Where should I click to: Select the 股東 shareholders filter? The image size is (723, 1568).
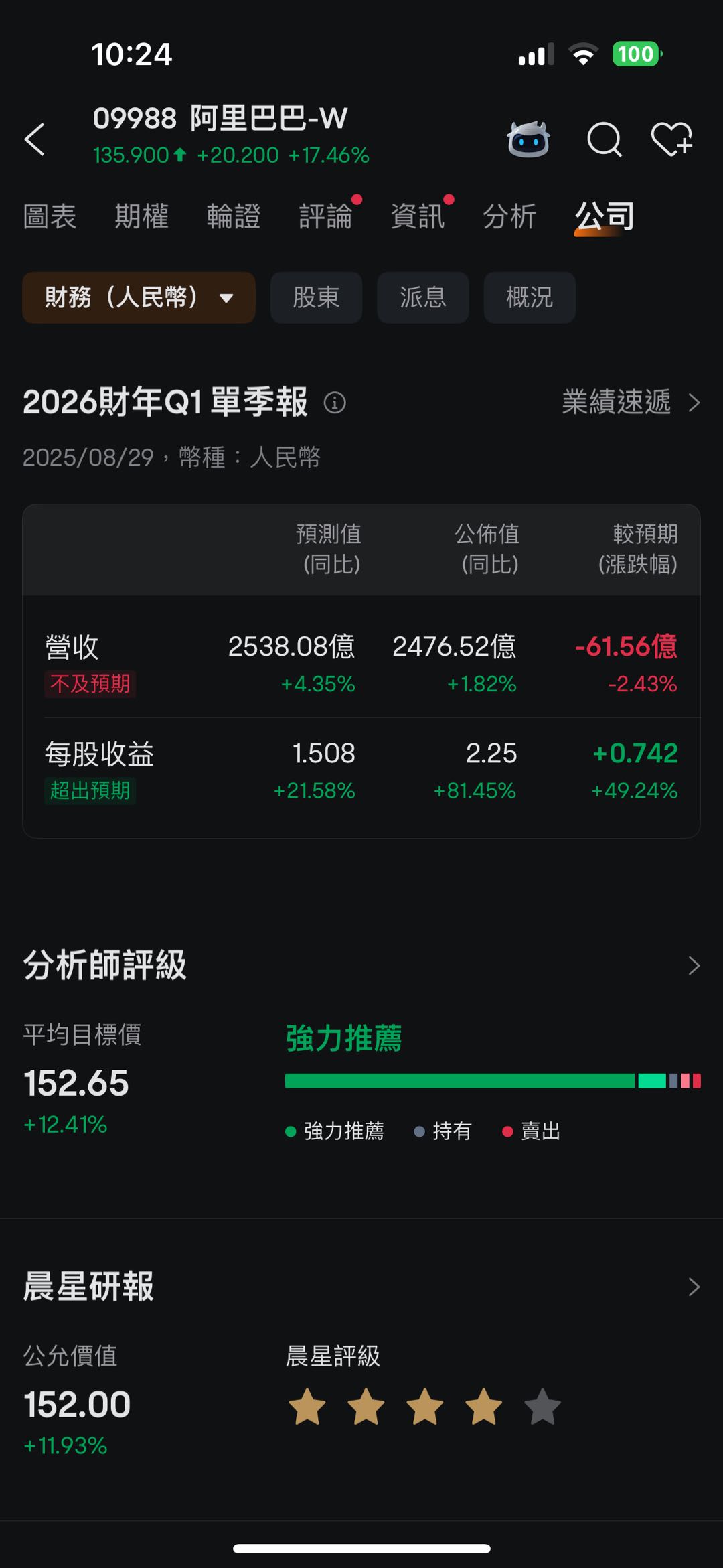[x=316, y=298]
